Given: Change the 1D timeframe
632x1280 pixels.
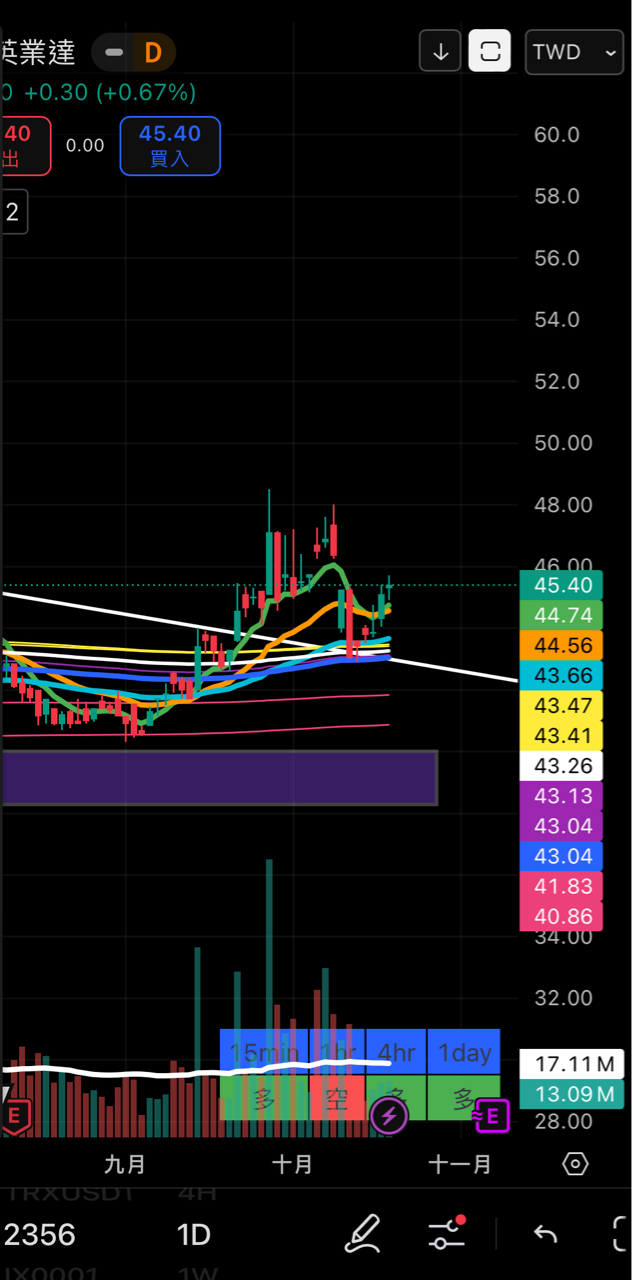Looking at the screenshot, I should pyautogui.click(x=194, y=1235).
